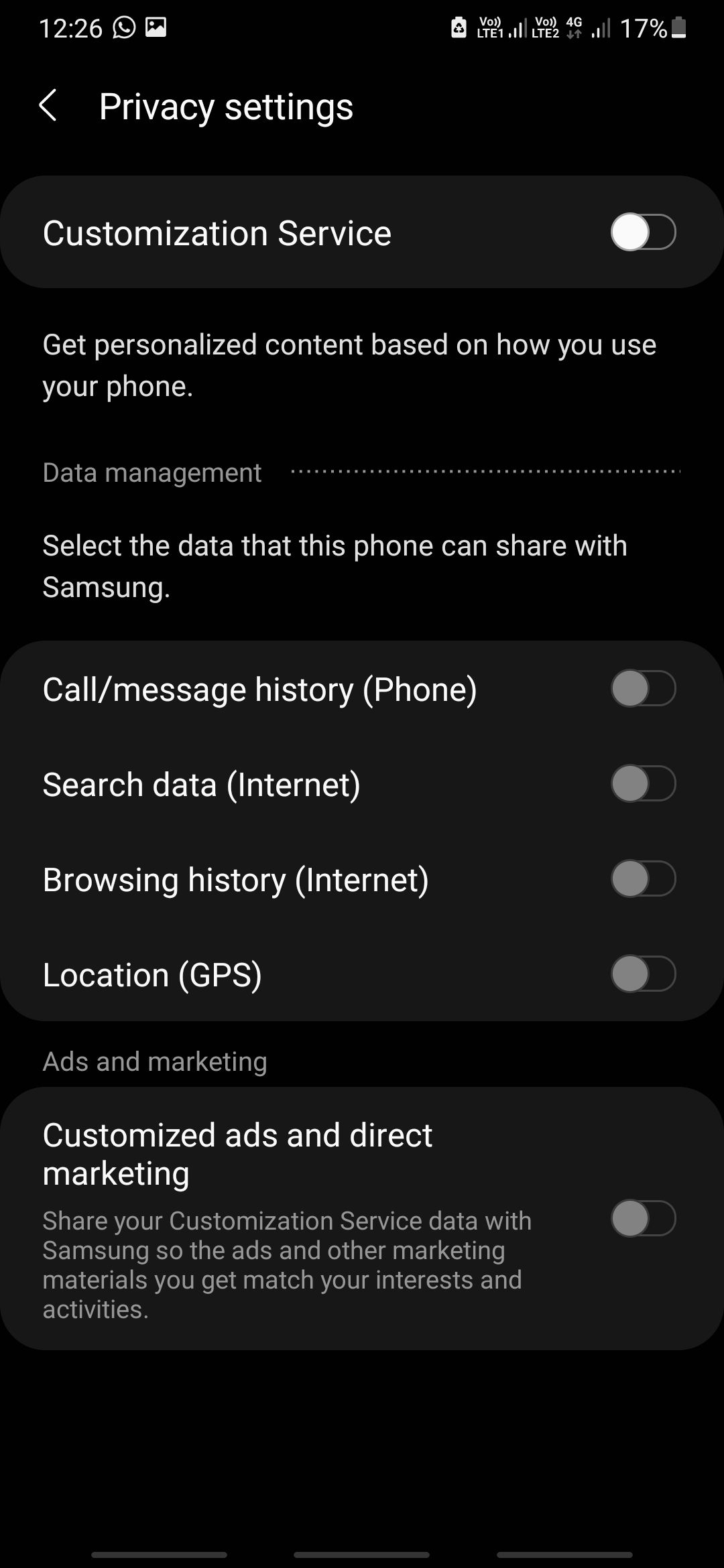Toggle Browsing history (Internet) on
Image resolution: width=724 pixels, height=1568 pixels.
644,879
